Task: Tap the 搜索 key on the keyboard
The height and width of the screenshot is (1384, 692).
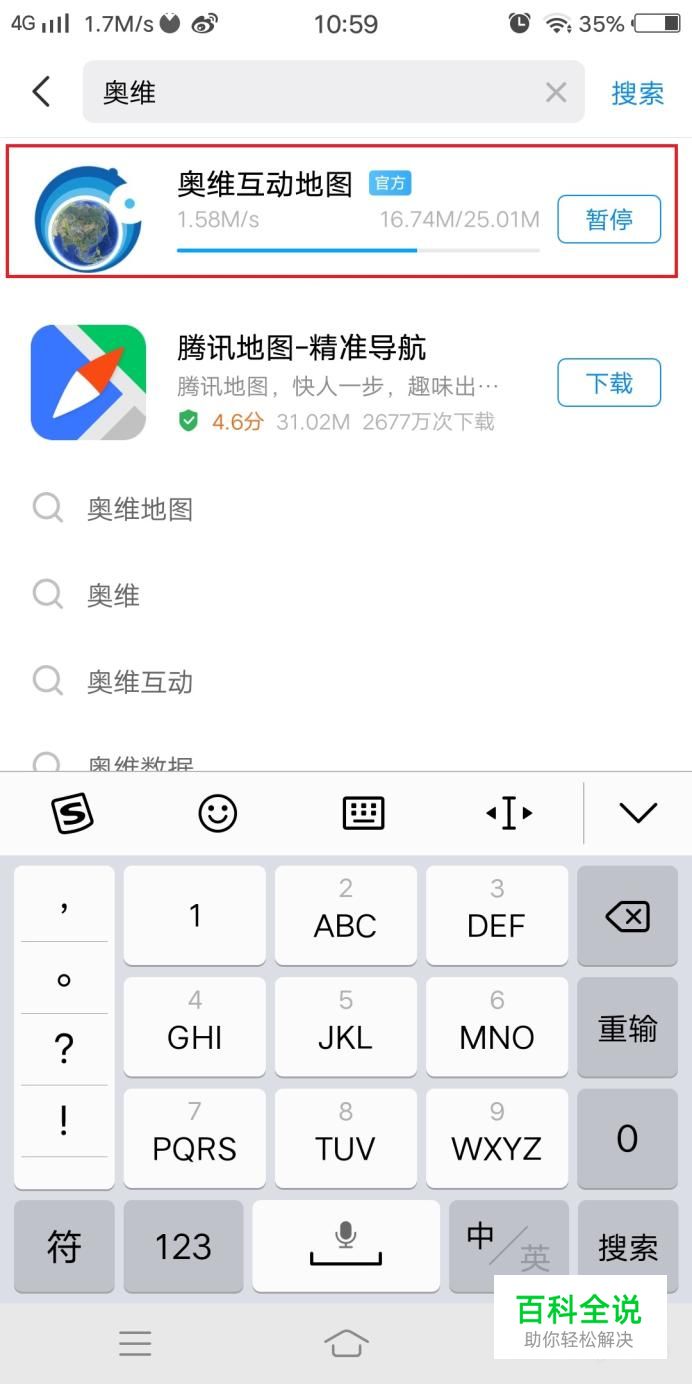Action: tap(627, 1246)
